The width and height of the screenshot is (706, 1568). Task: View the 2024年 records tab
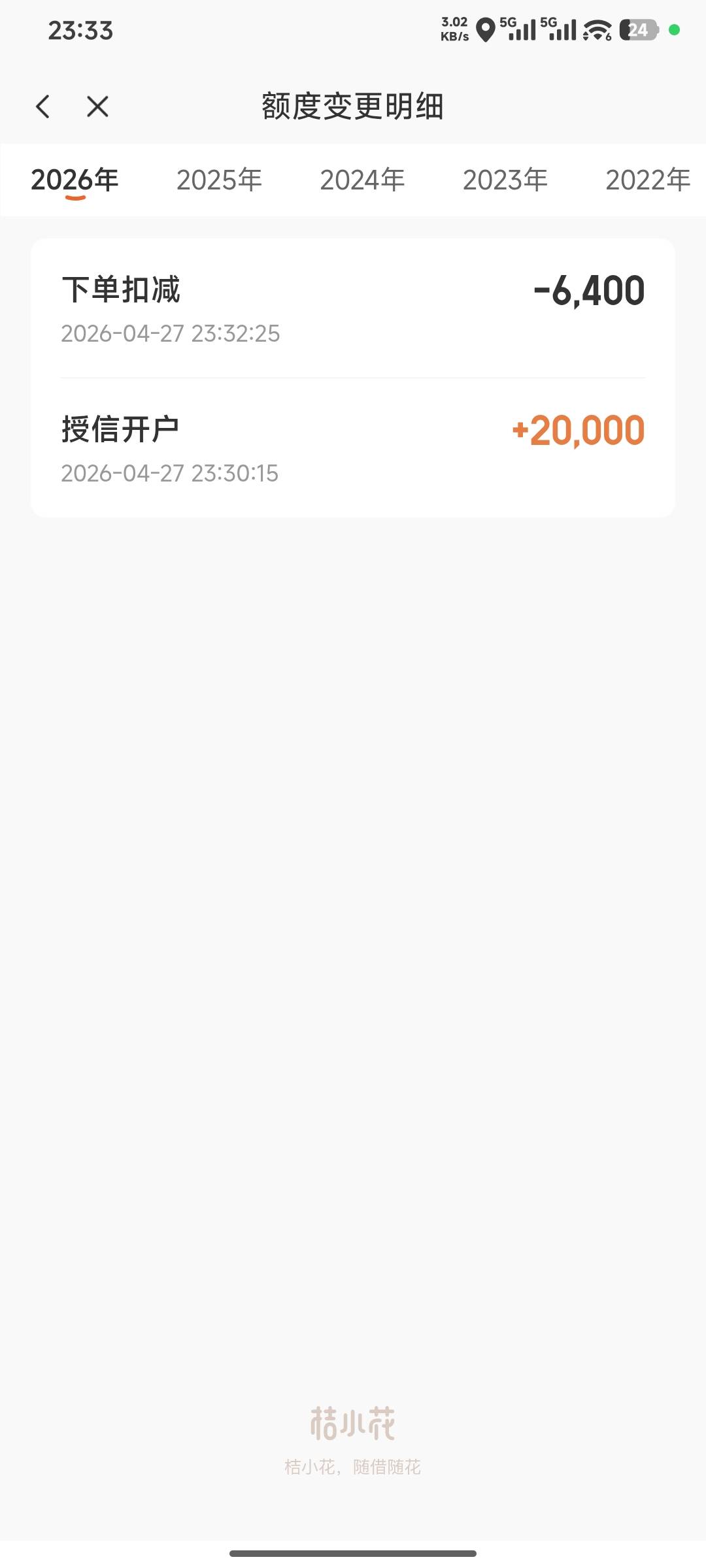click(362, 180)
